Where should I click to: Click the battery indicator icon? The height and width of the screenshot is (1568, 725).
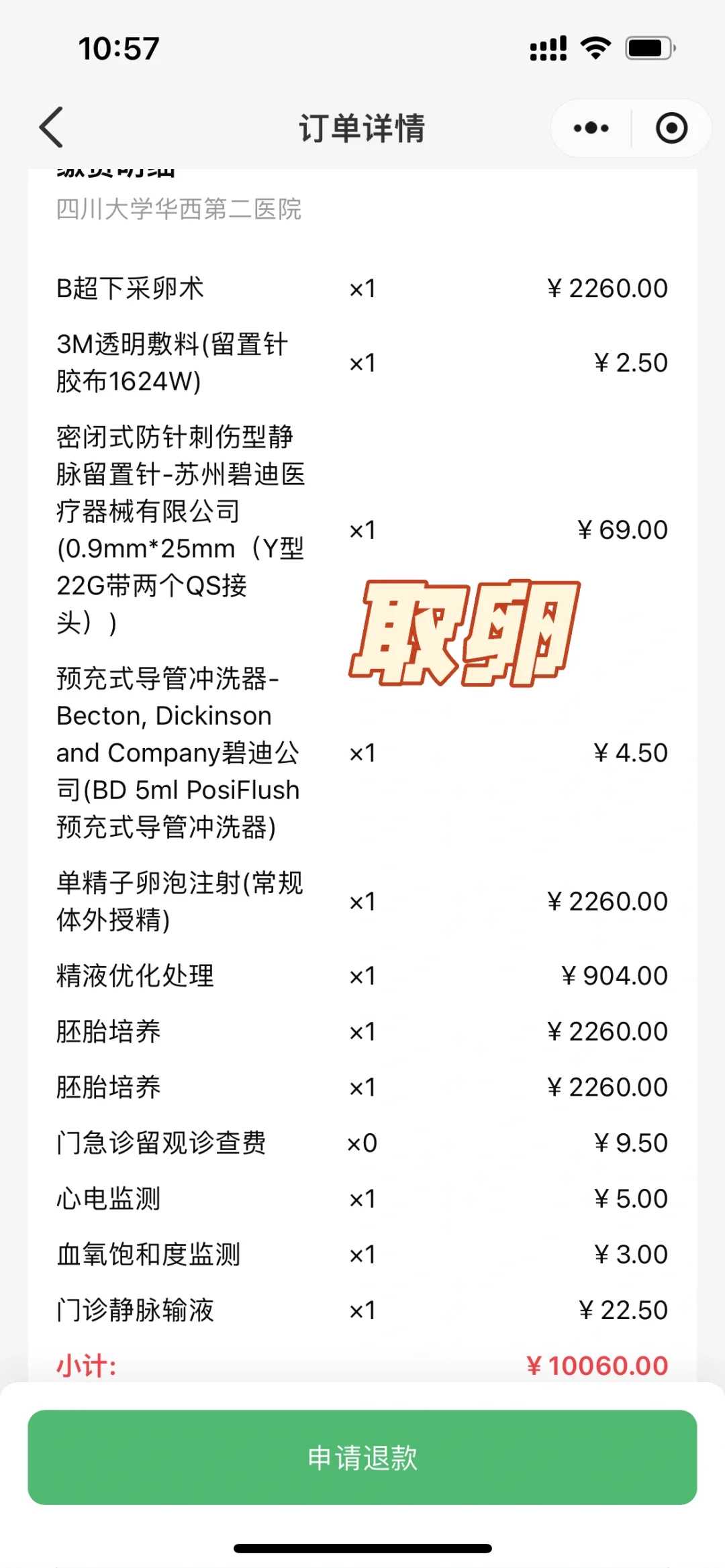[649, 46]
